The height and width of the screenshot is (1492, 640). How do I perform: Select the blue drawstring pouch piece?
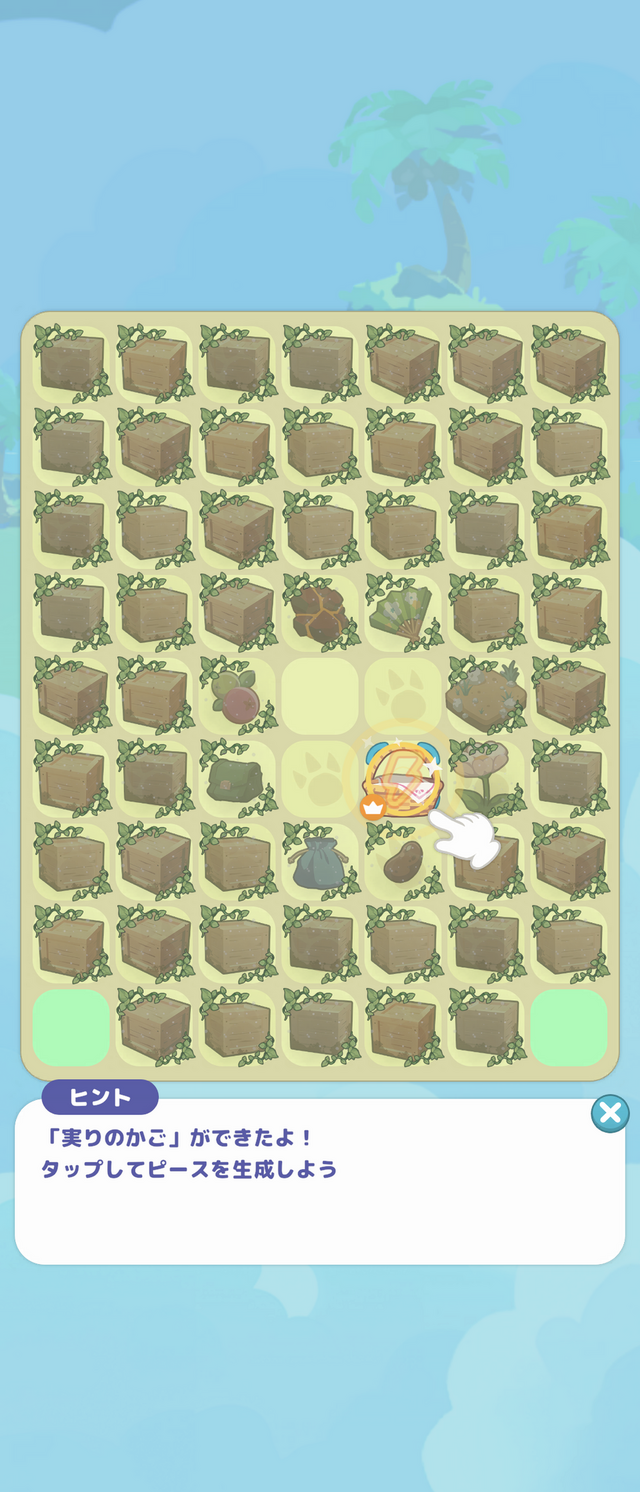click(x=318, y=862)
